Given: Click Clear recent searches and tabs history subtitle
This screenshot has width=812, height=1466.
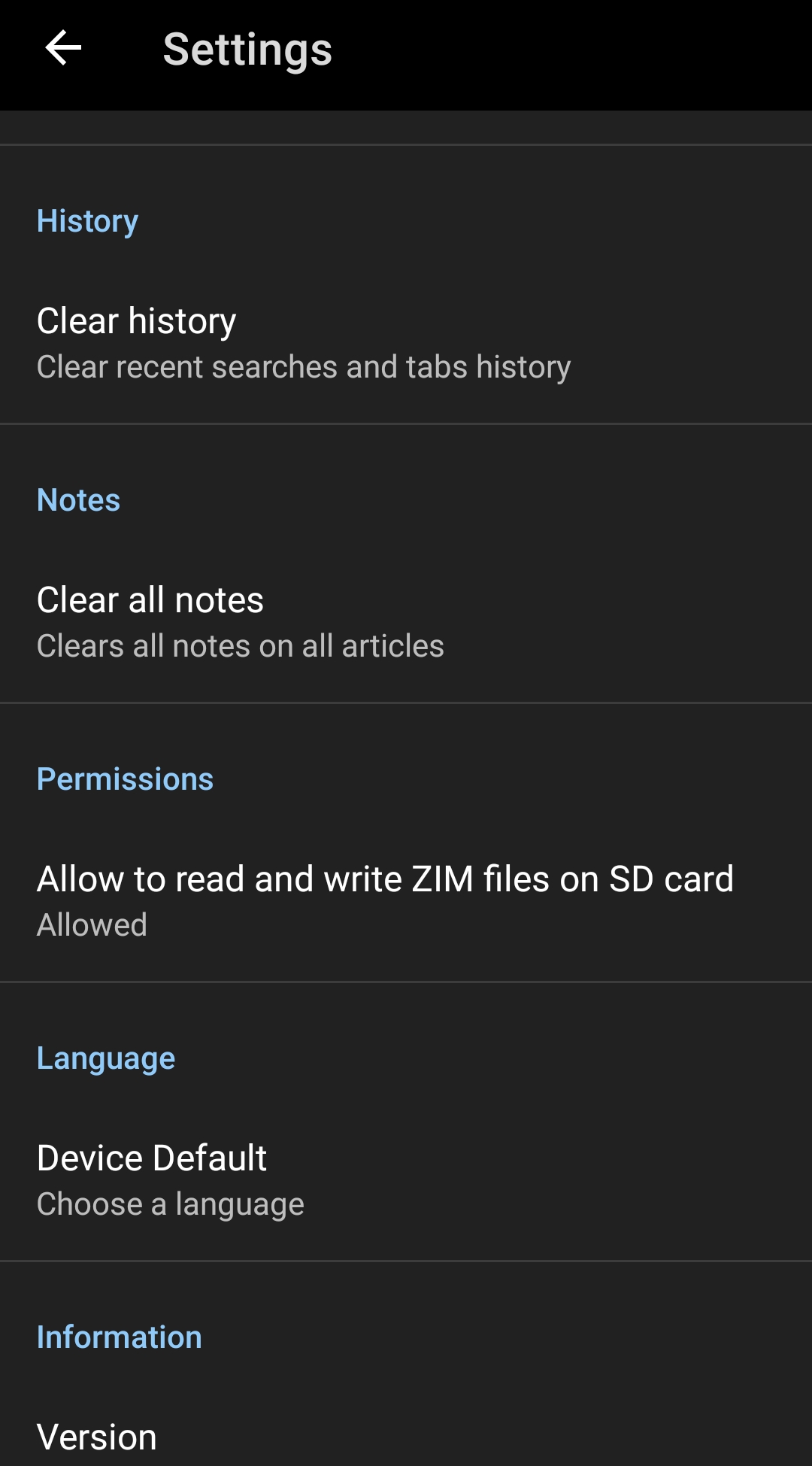Looking at the screenshot, I should pos(304,367).
